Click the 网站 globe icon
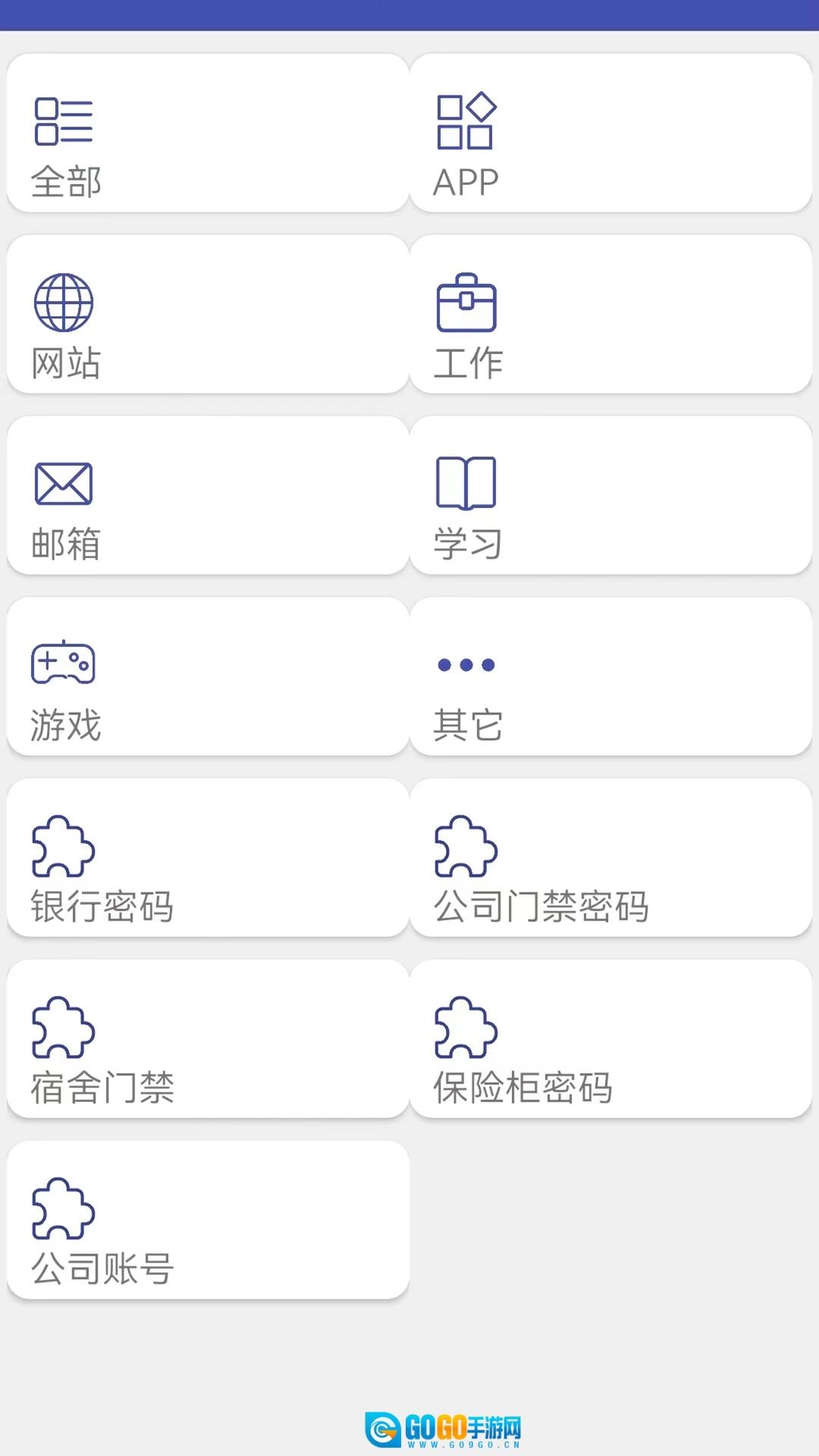 [x=64, y=302]
